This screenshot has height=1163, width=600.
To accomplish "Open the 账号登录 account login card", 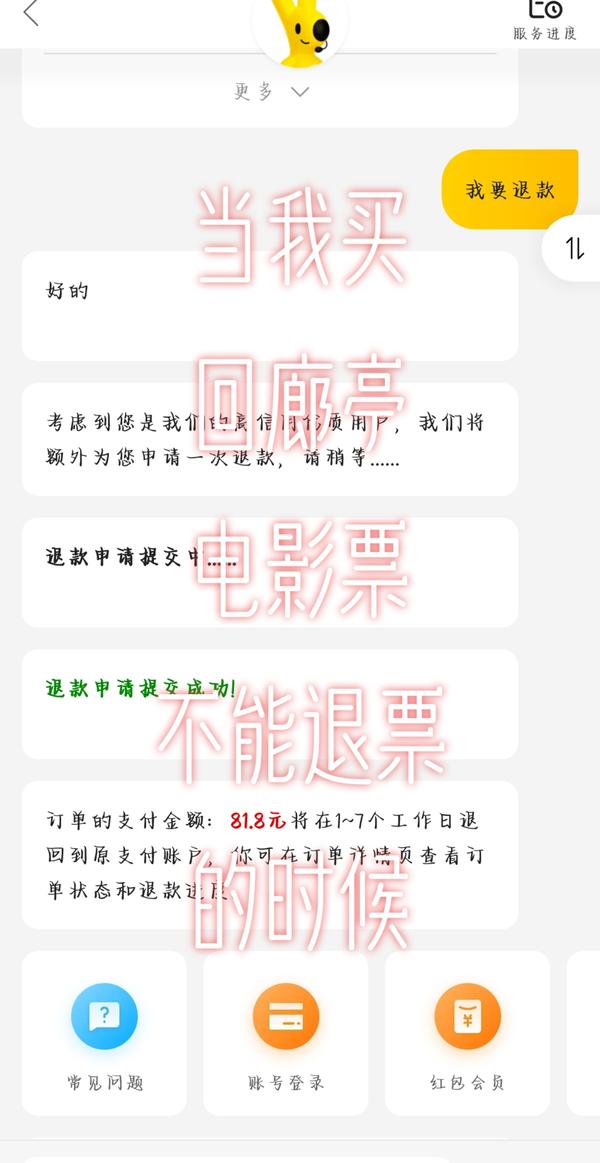I will 286,1032.
